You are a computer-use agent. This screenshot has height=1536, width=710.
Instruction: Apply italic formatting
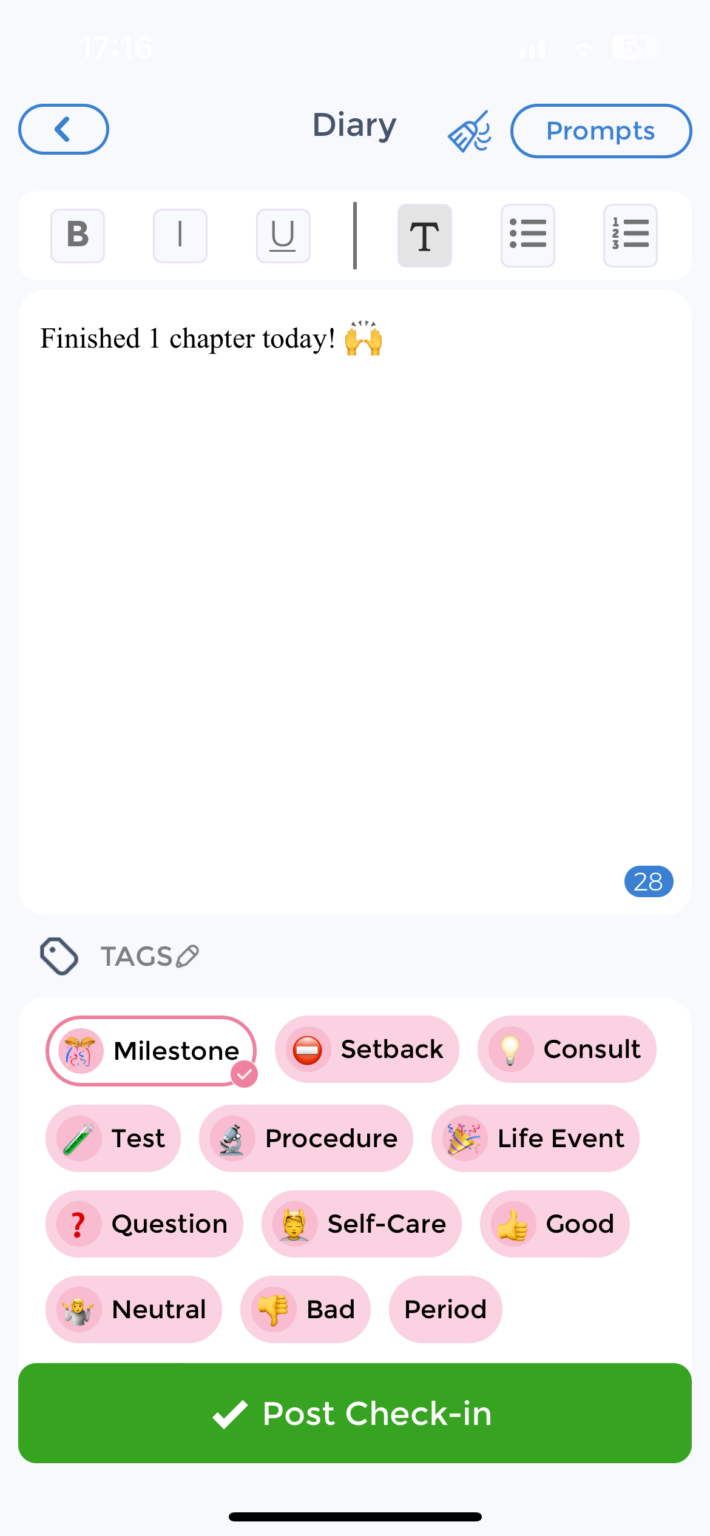click(180, 236)
